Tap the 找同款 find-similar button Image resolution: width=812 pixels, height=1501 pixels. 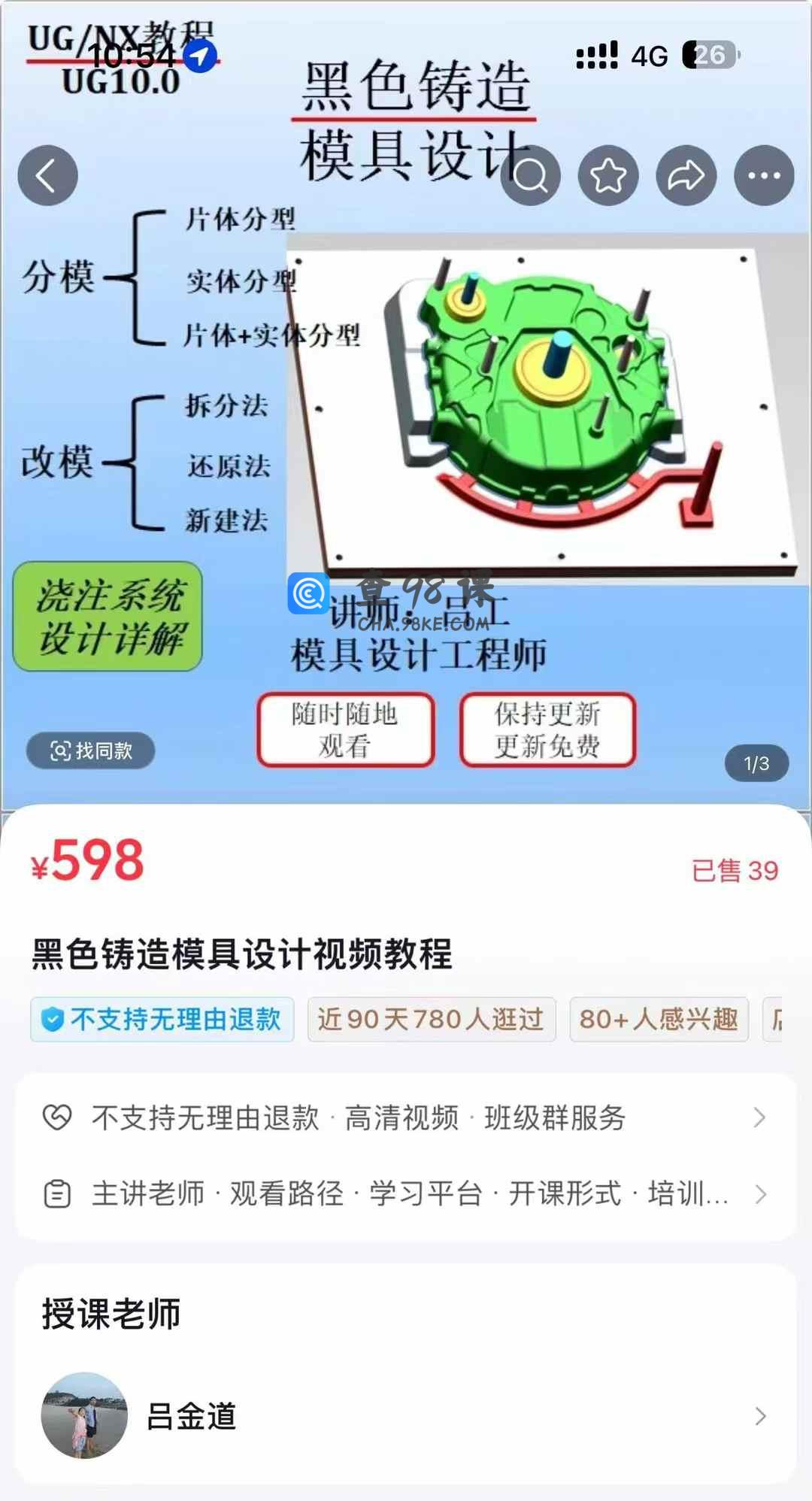91,750
